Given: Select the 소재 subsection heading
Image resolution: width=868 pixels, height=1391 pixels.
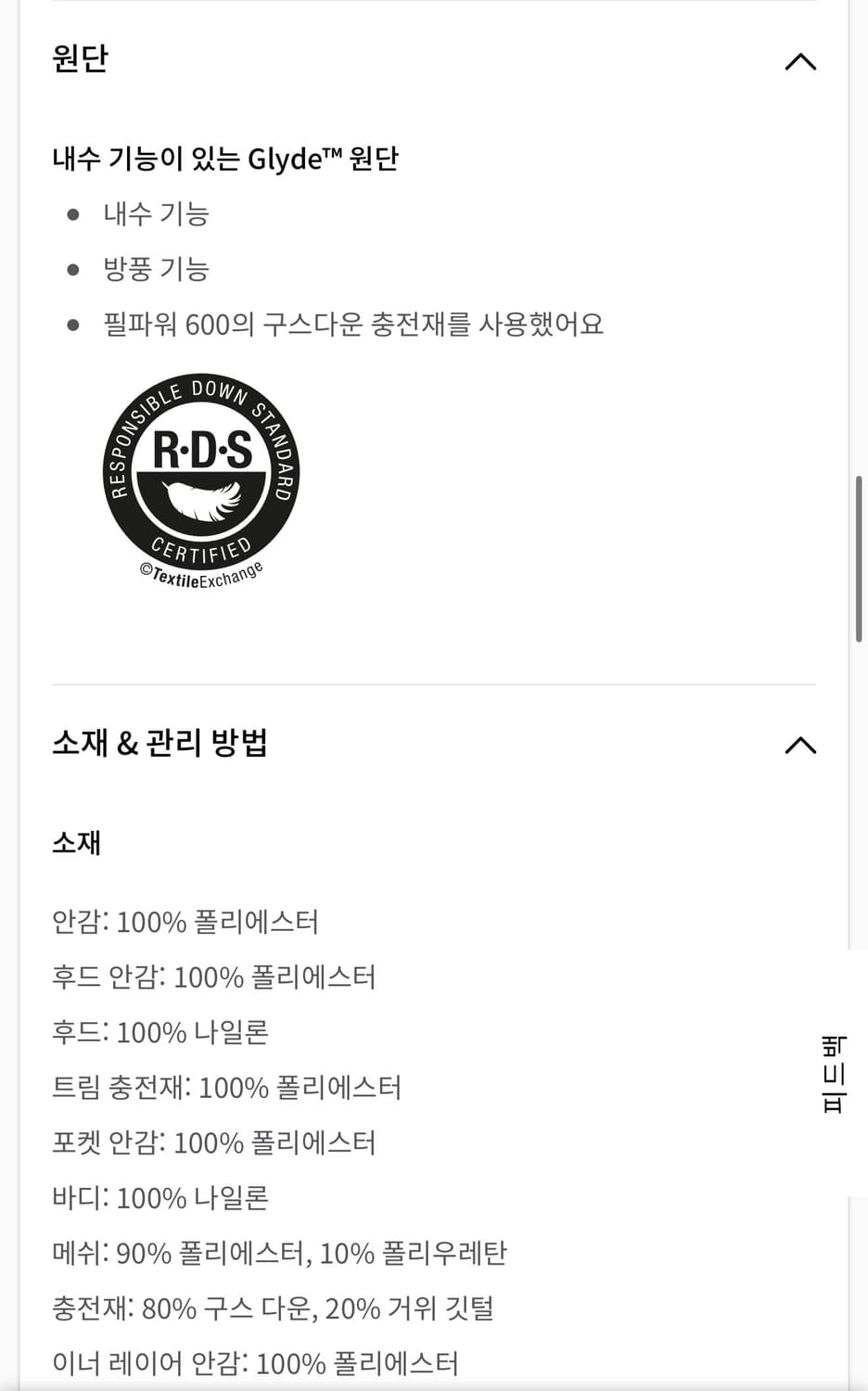Looking at the screenshot, I should pos(75,842).
